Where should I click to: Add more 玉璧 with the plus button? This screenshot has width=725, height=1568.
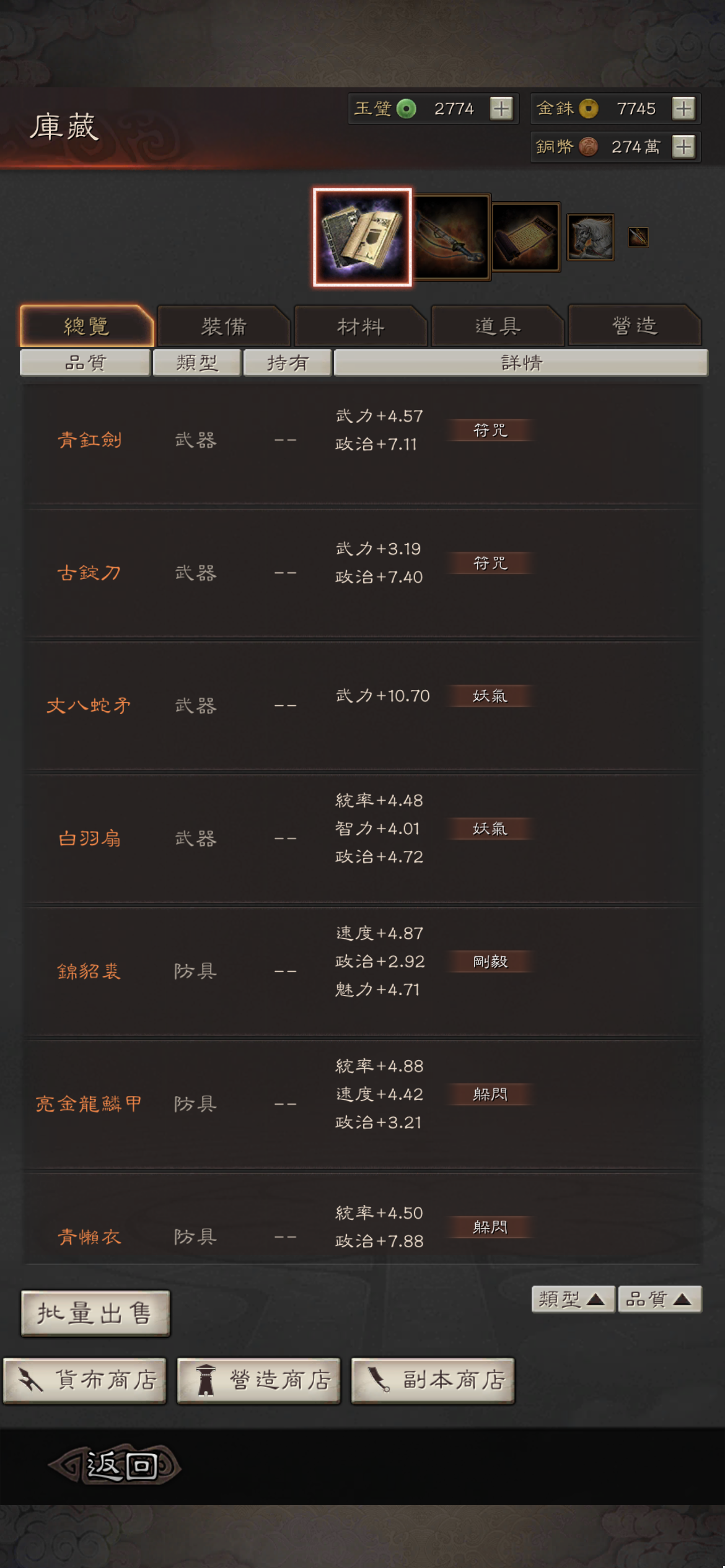point(501,109)
